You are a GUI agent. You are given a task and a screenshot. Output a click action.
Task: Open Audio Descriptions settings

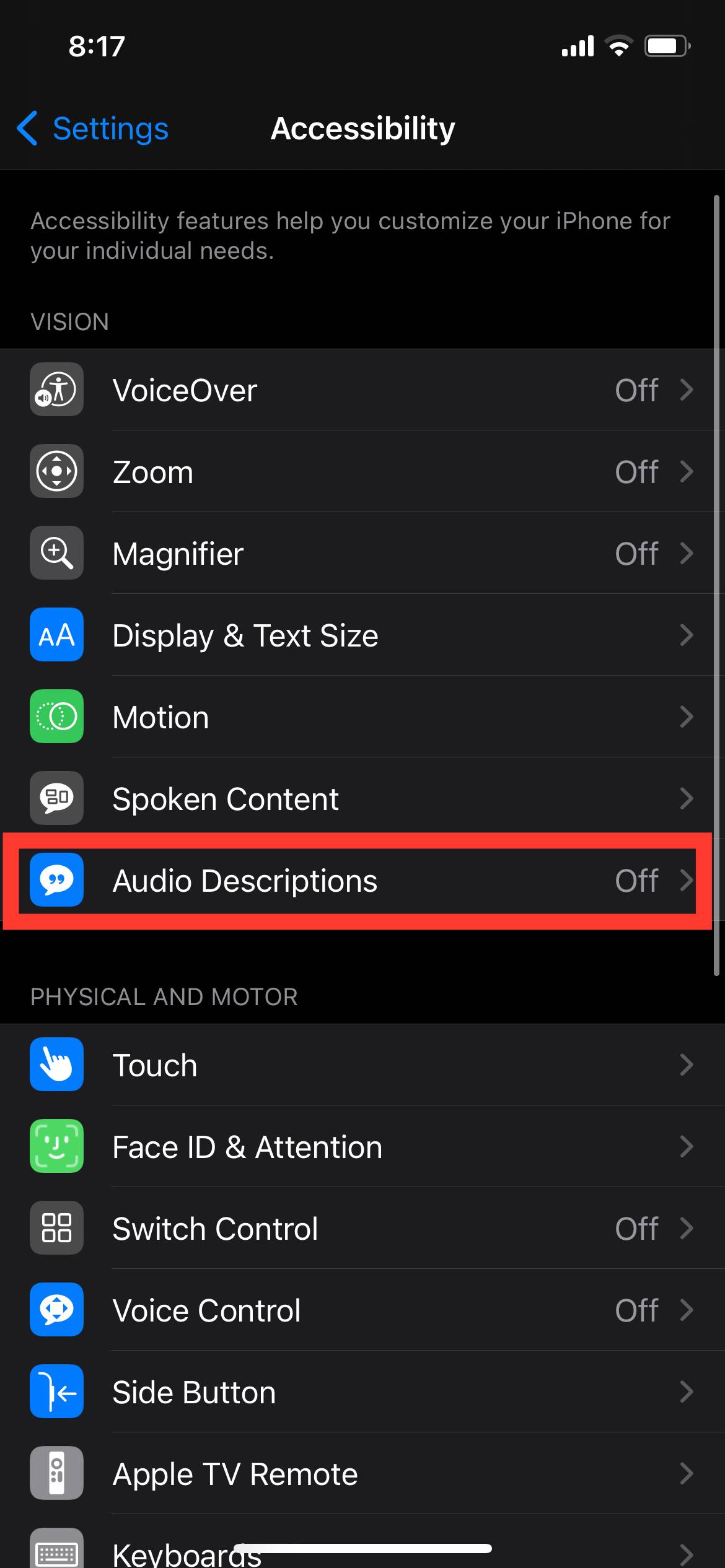click(x=362, y=881)
